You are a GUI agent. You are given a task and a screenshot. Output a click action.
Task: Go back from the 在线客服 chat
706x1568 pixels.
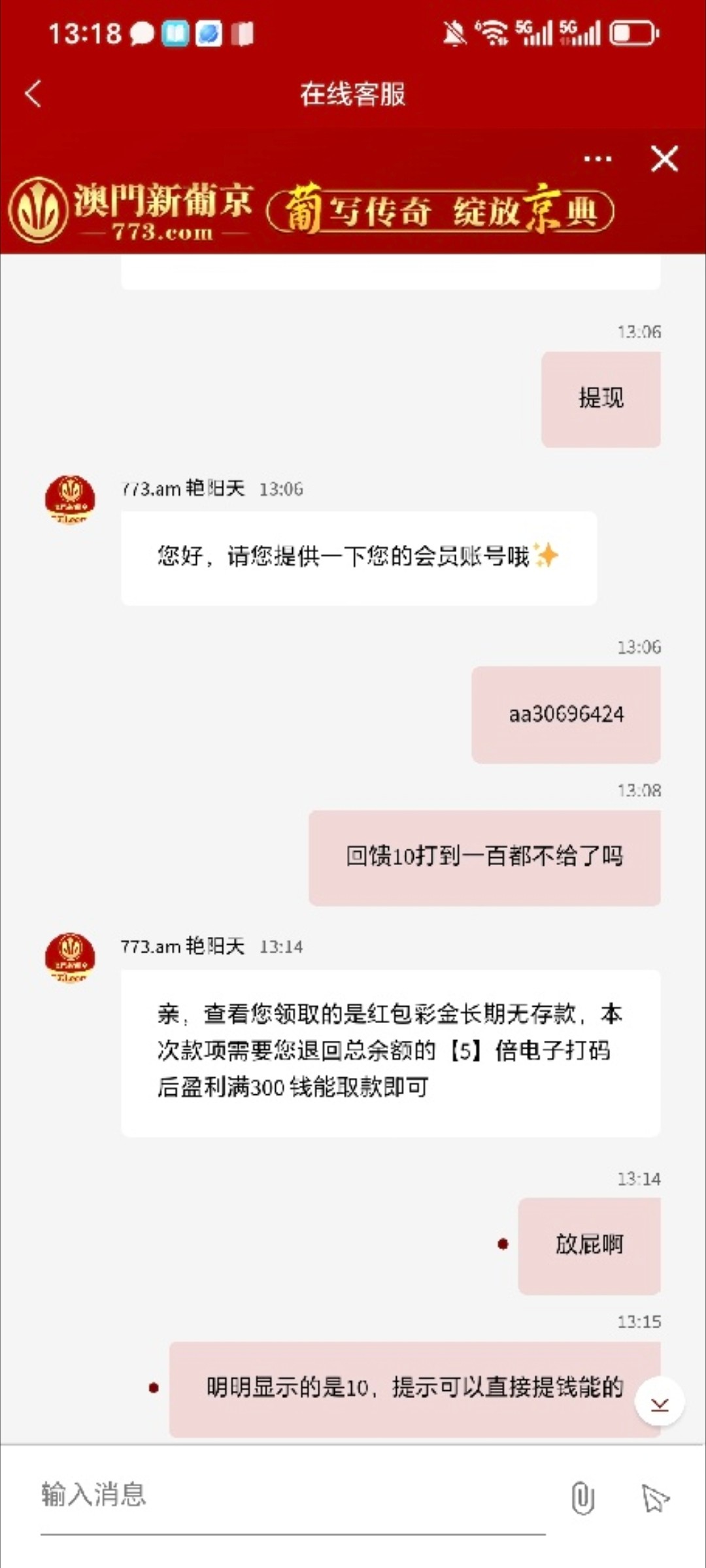[34, 94]
